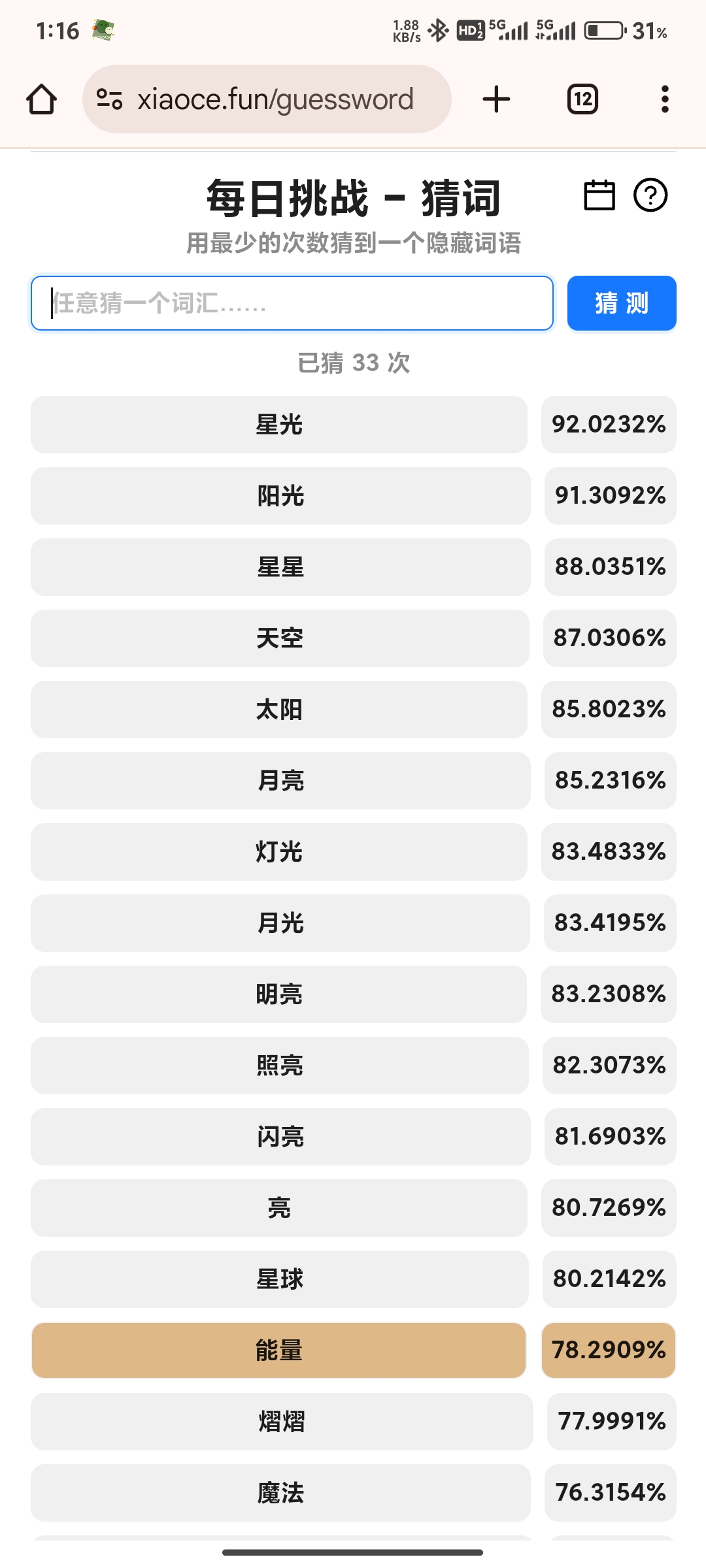Open a new browser tab
This screenshot has height=1568, width=706.
click(496, 99)
